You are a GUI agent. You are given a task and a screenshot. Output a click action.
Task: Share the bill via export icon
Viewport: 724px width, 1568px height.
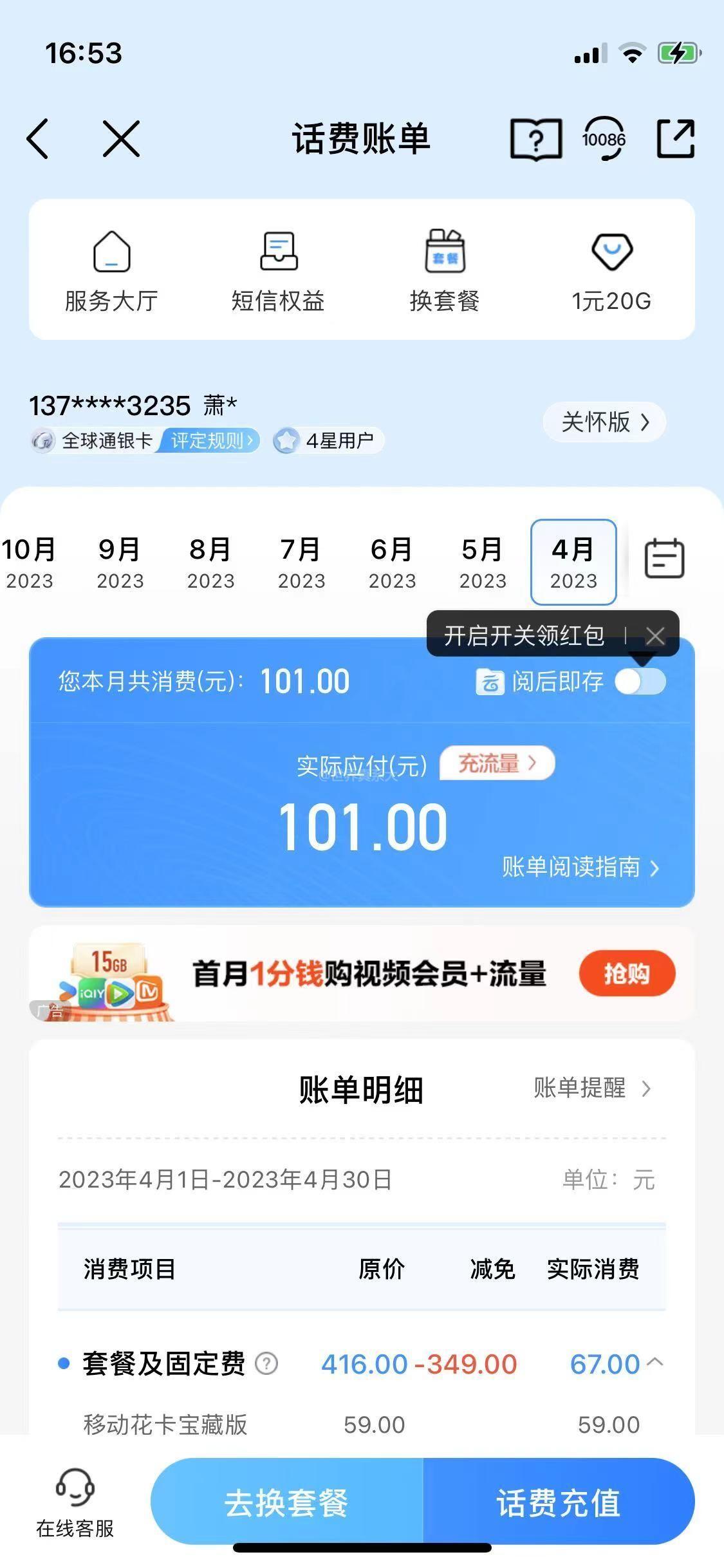[x=676, y=138]
